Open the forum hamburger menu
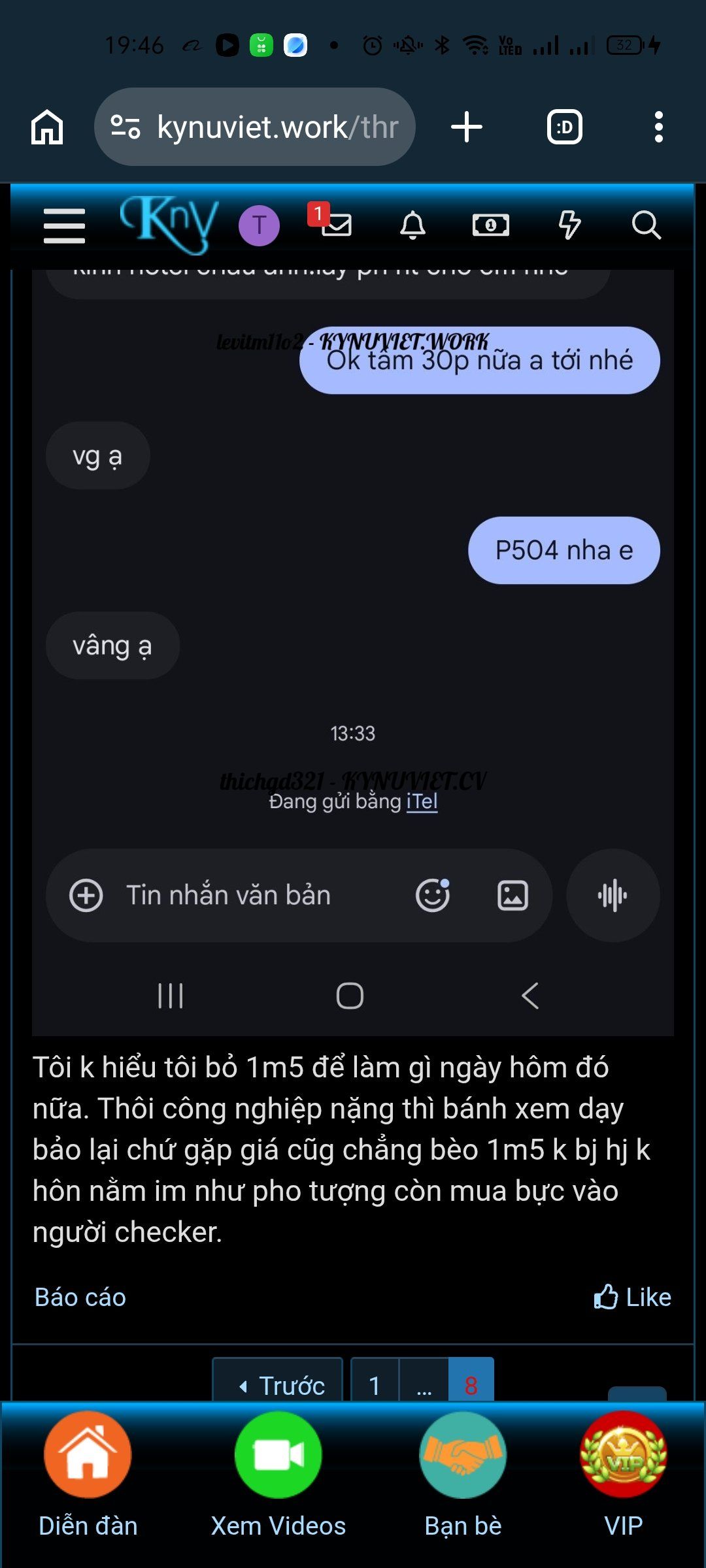This screenshot has width=706, height=1568. click(64, 226)
